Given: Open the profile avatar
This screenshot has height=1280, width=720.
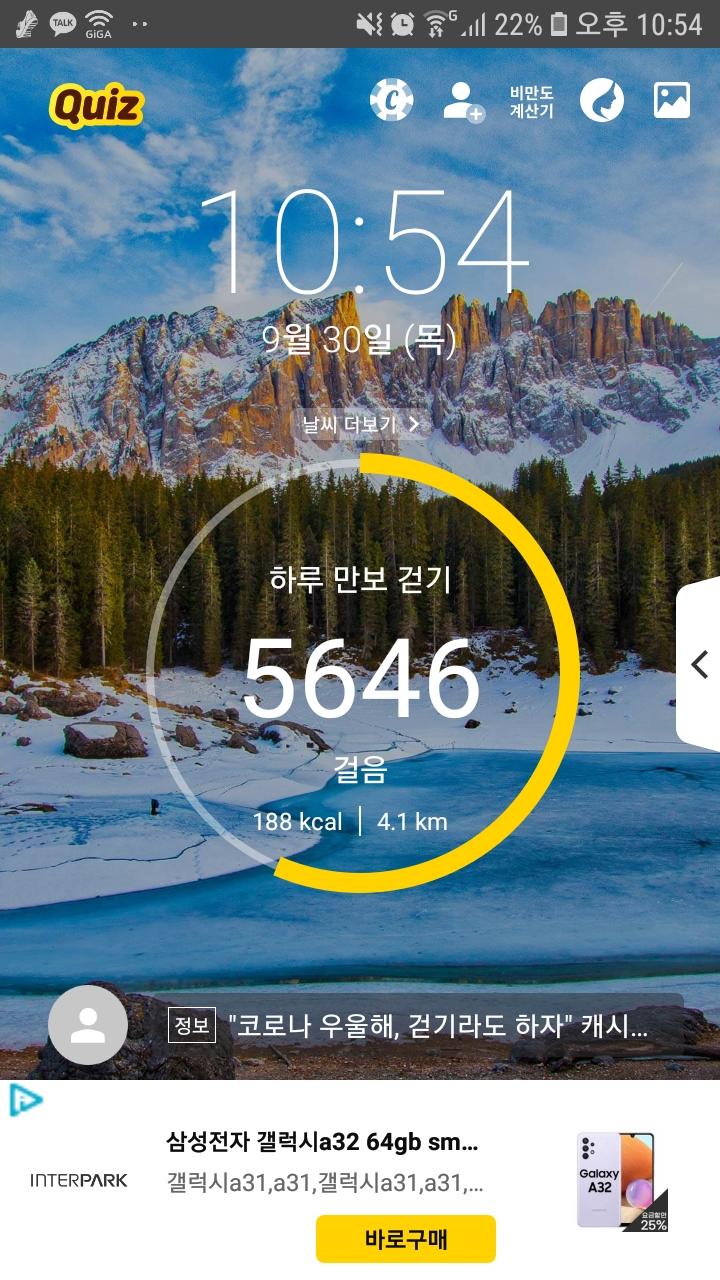Looking at the screenshot, I should coord(88,1024).
